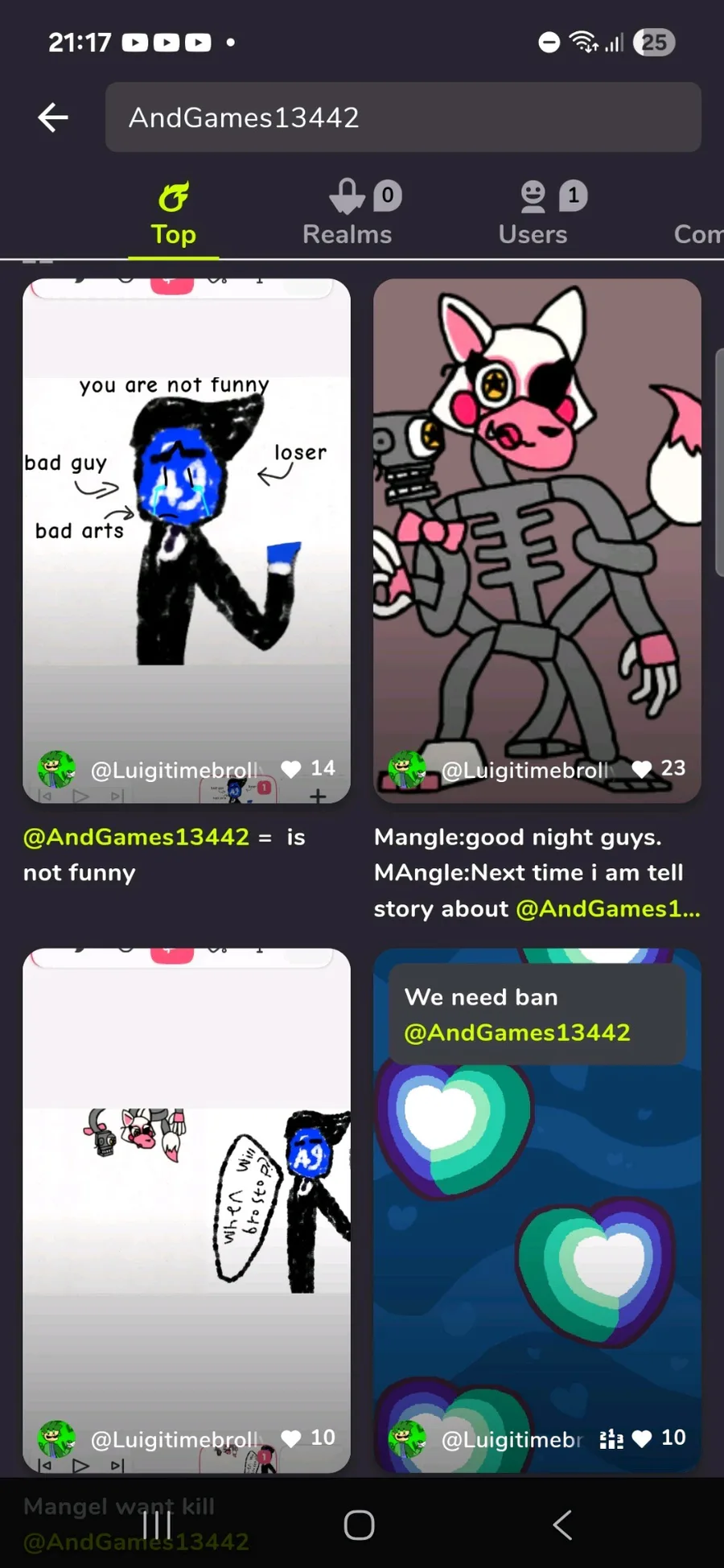724x1568 pixels.
Task: Open the 'We need ban' hearts post
Action: [x=537, y=1210]
